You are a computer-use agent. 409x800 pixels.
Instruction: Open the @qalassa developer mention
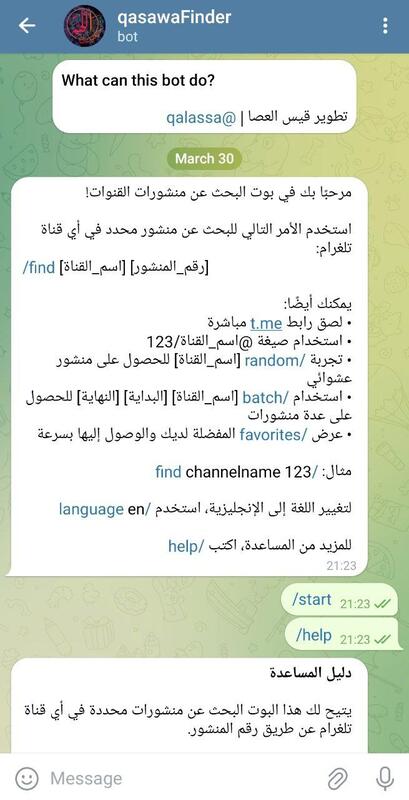tap(201, 117)
